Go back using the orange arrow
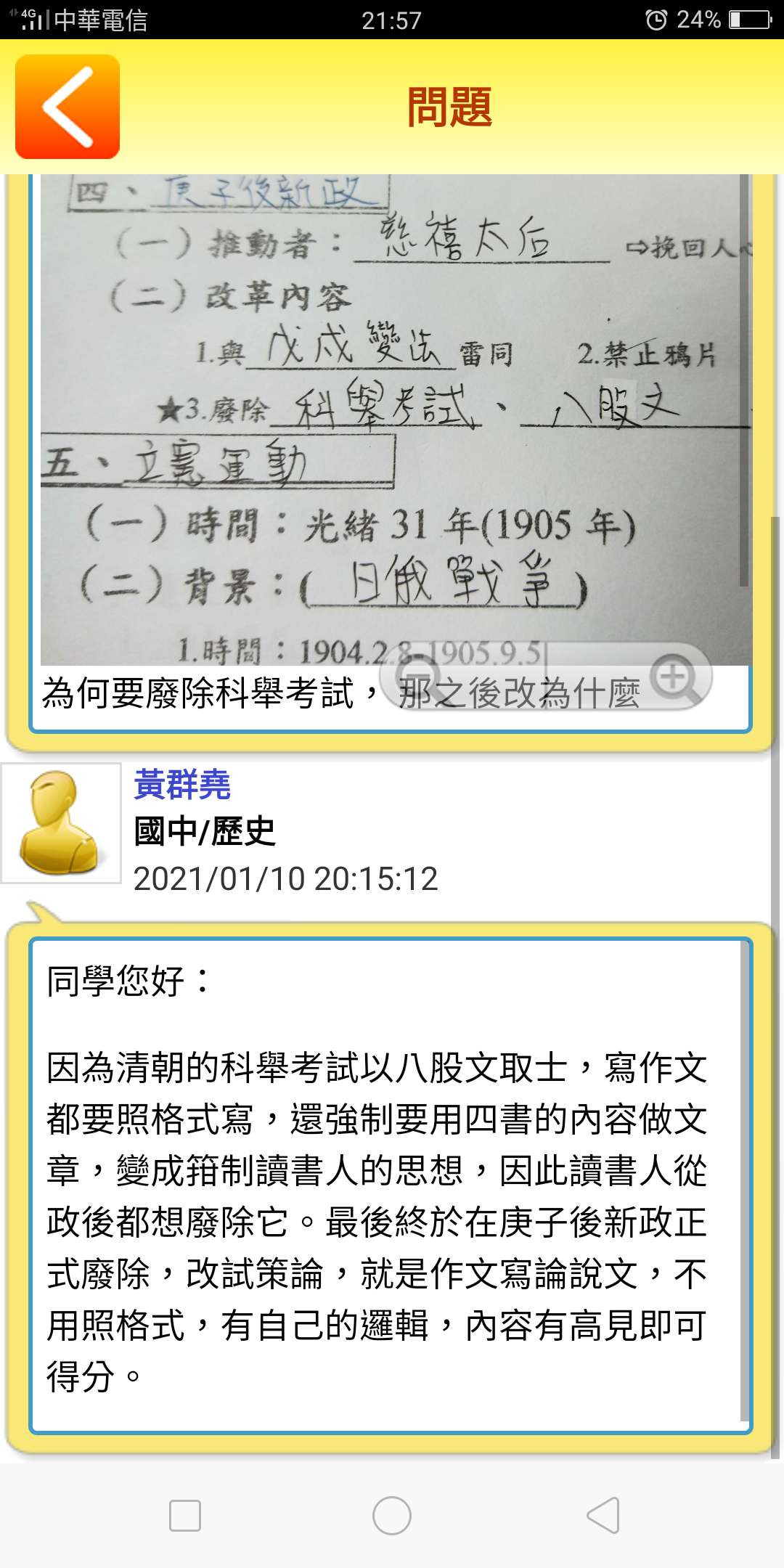The image size is (784, 1568). coord(68,107)
